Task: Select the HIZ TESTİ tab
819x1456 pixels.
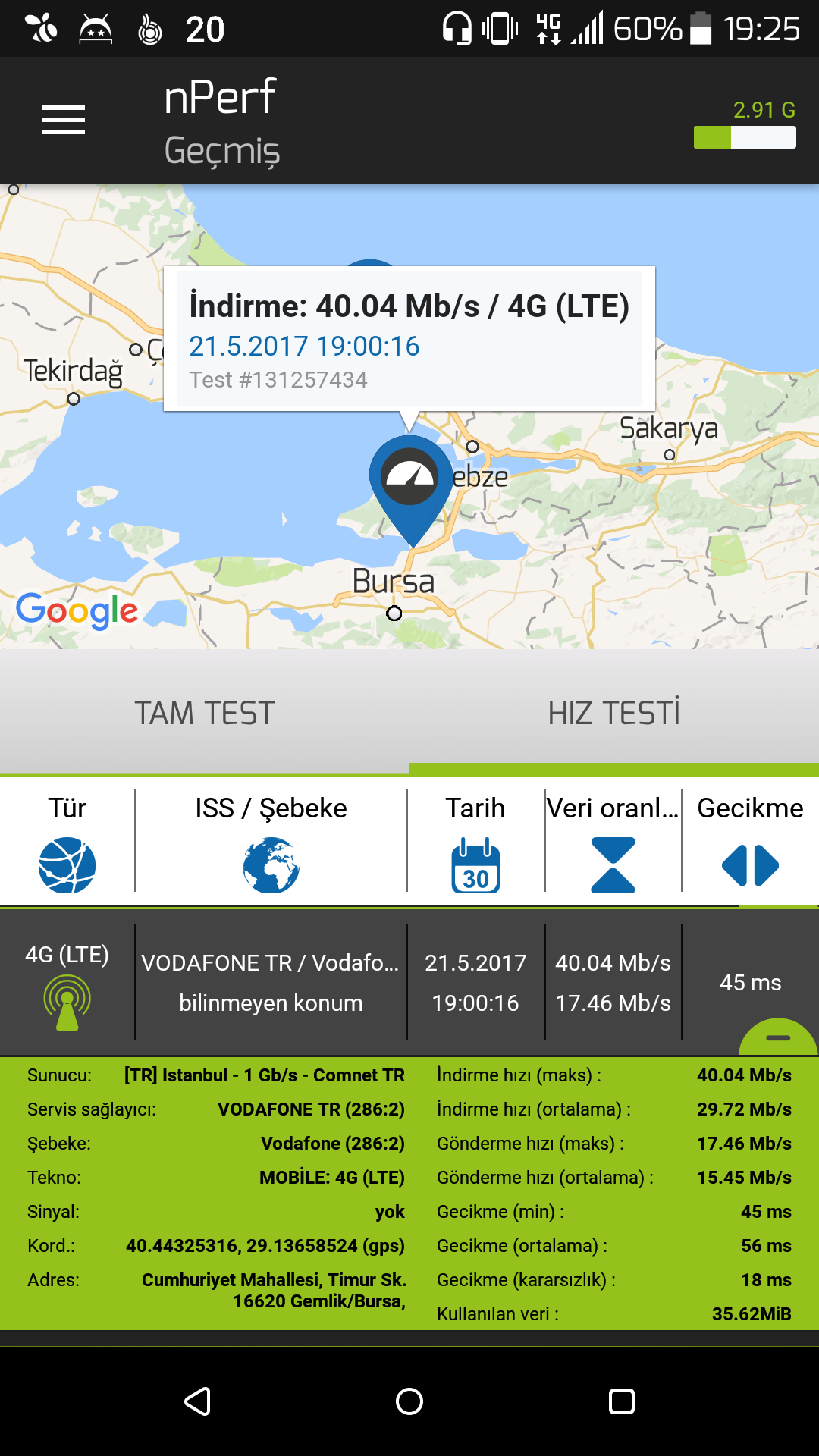Action: click(614, 713)
